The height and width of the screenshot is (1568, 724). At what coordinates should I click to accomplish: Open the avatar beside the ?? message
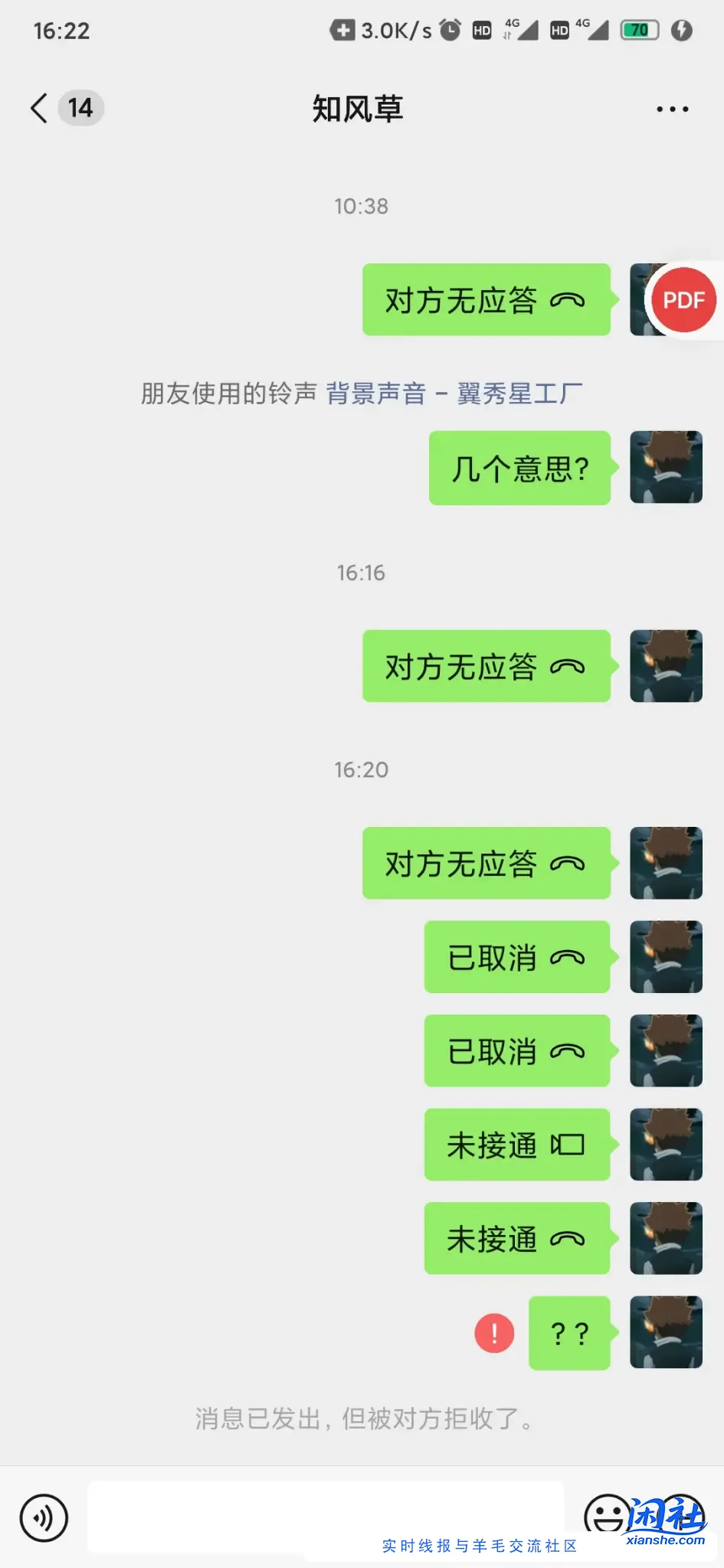[x=666, y=1332]
